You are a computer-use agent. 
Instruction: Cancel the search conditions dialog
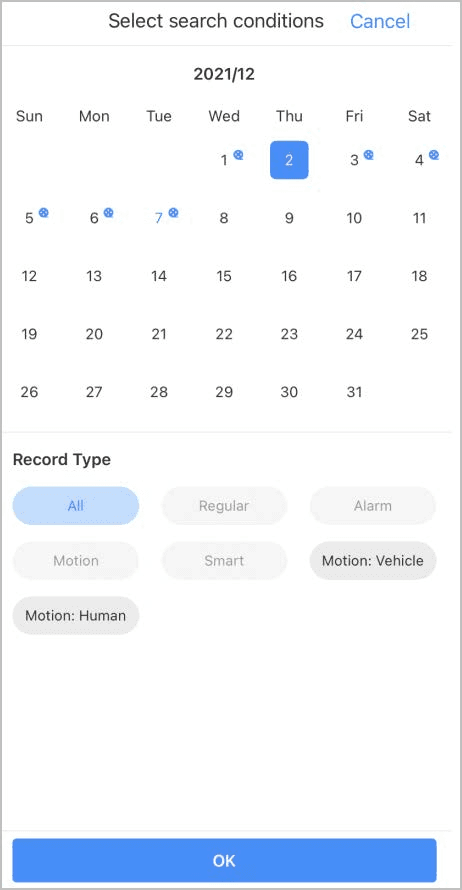point(380,22)
